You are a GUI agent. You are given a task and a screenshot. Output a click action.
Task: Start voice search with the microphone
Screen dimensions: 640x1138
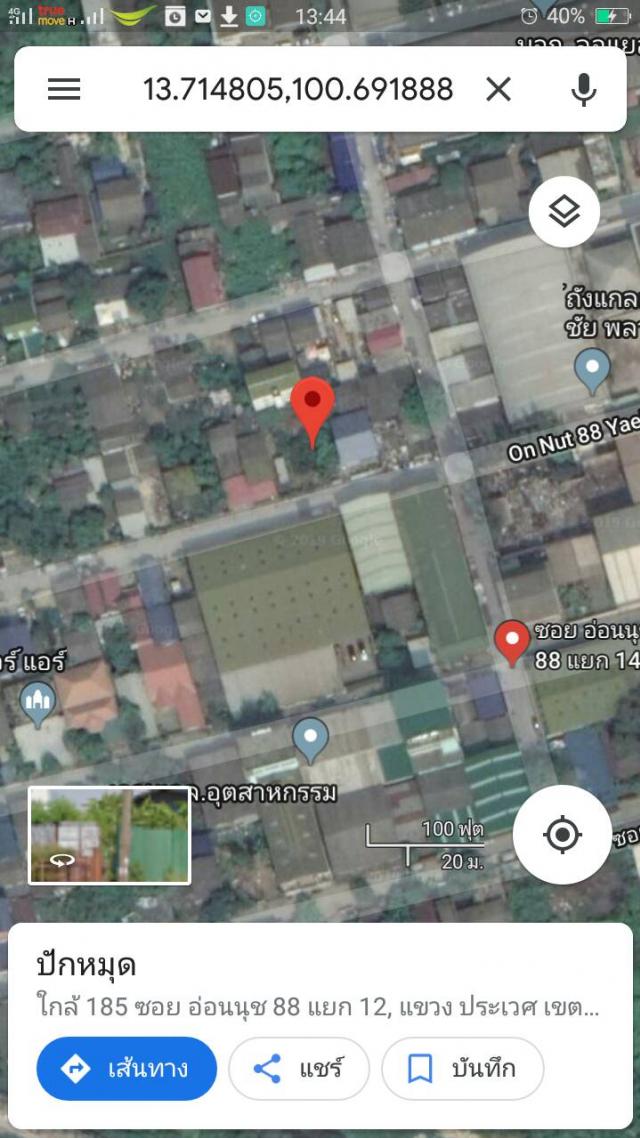583,89
